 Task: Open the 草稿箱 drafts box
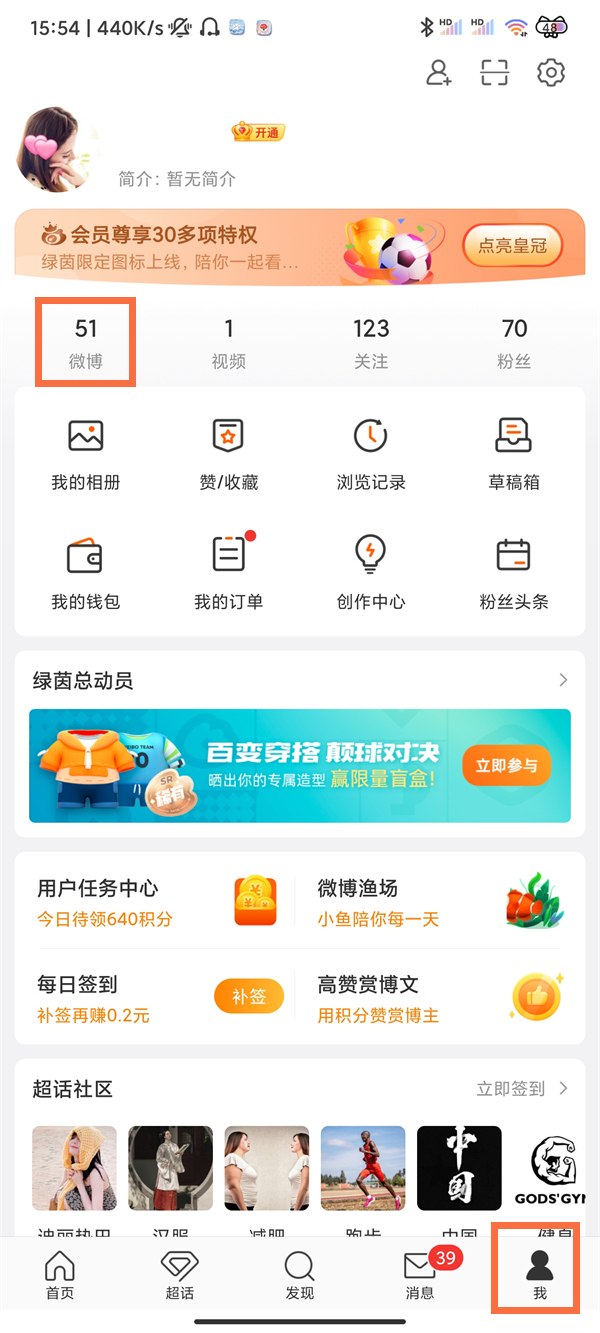pos(514,454)
